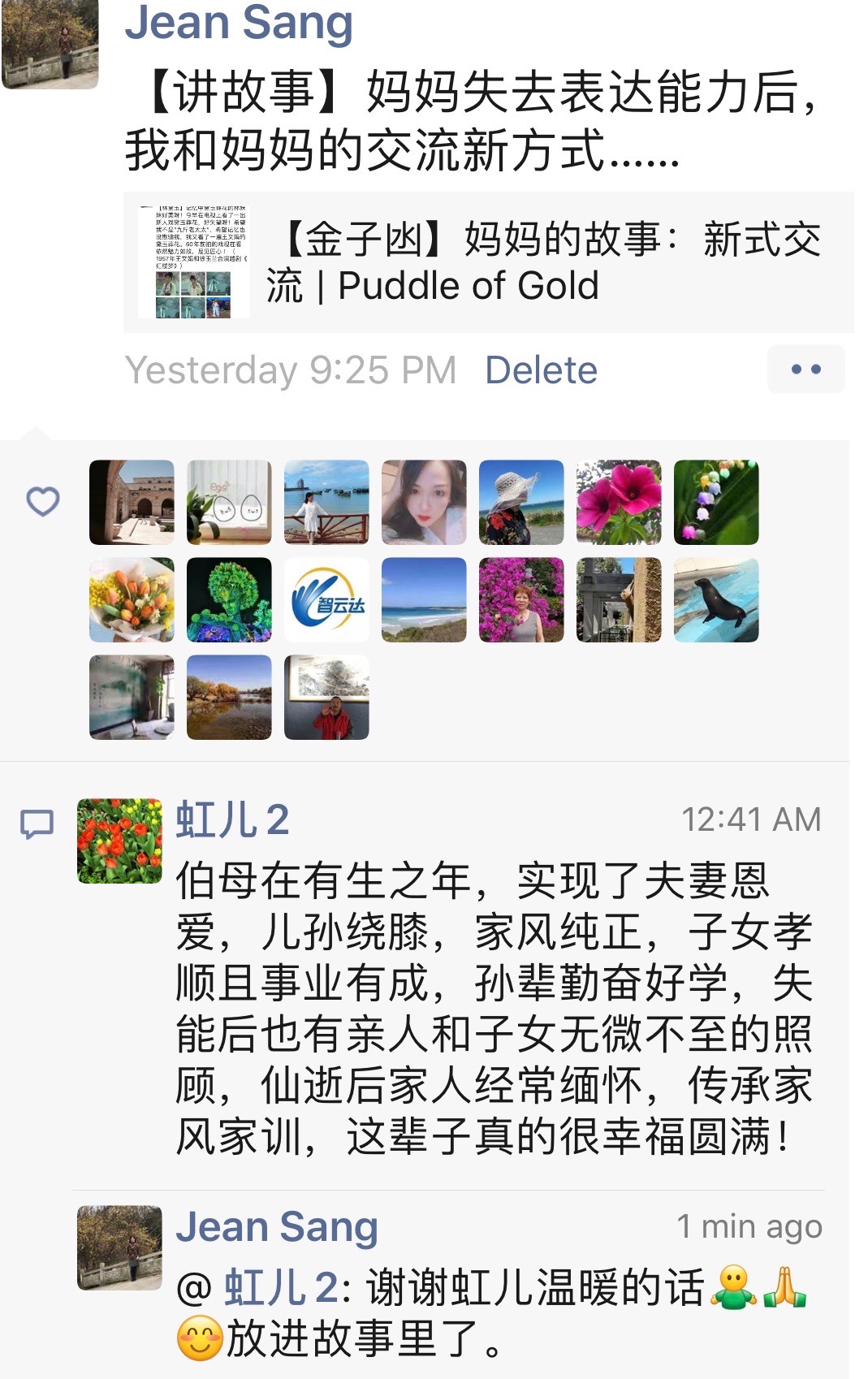Tap Jean Sang's avatar beside the reply
Image resolution: width=868 pixels, height=1379 pixels.
click(x=119, y=1247)
